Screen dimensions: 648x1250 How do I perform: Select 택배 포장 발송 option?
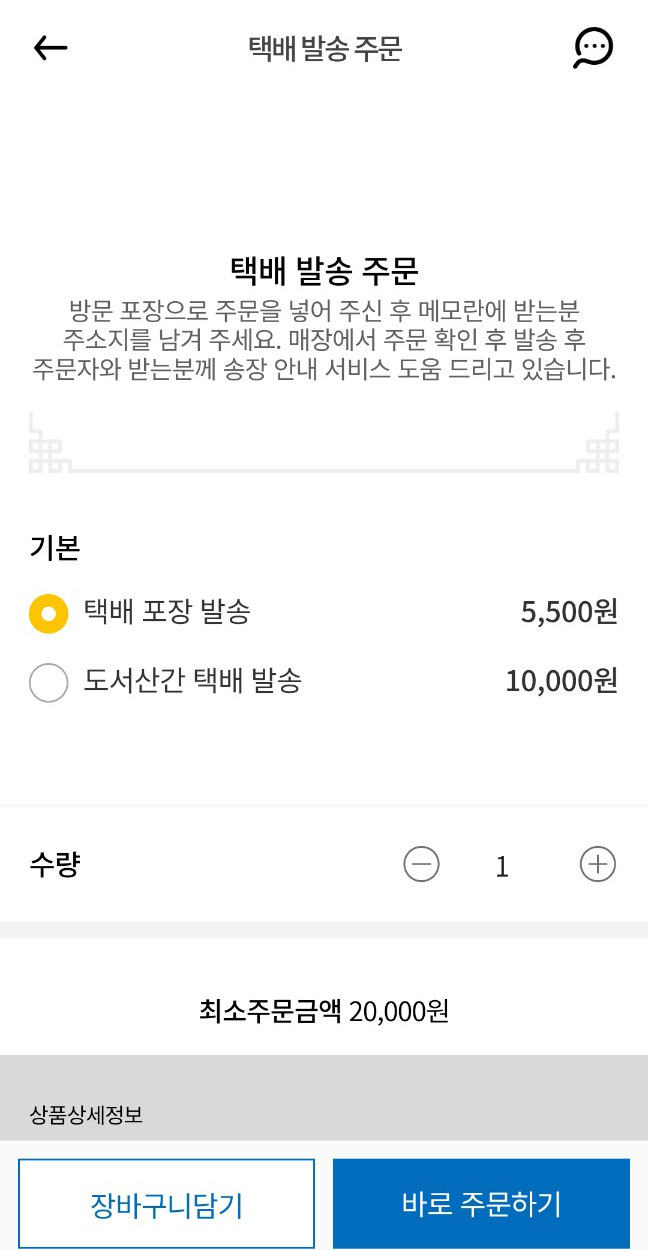(324, 612)
